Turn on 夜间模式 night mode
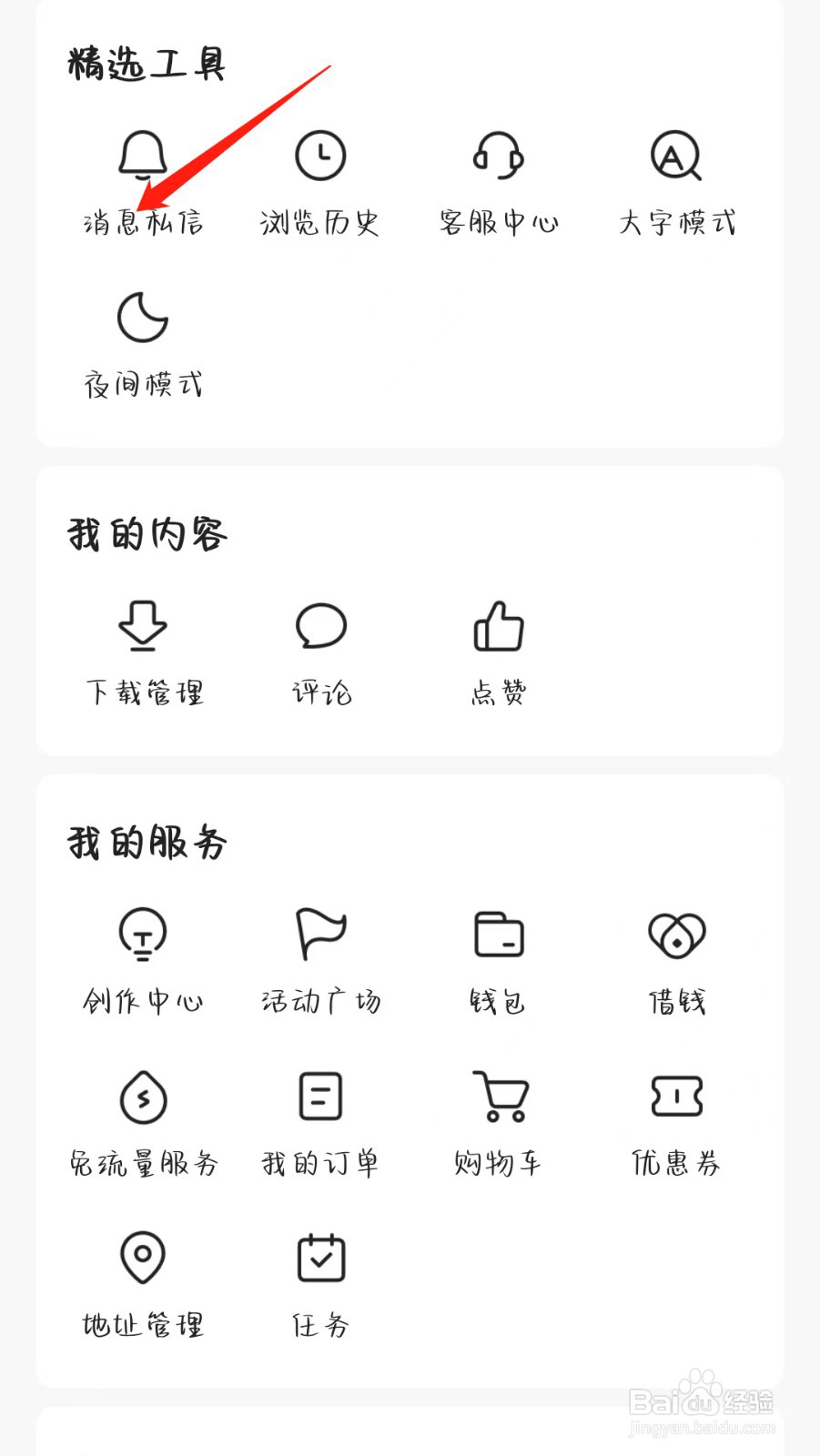 pos(143,344)
